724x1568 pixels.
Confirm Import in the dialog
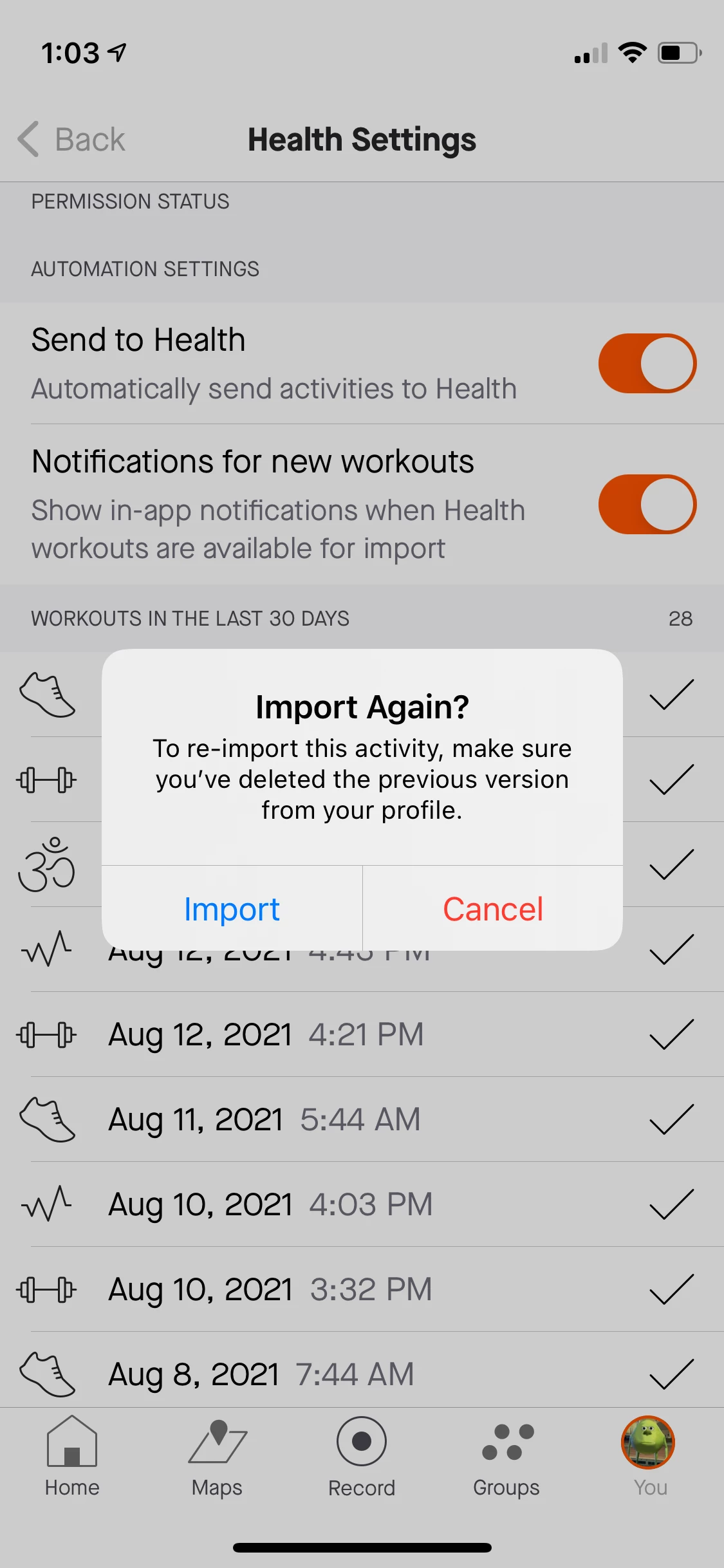tap(232, 908)
